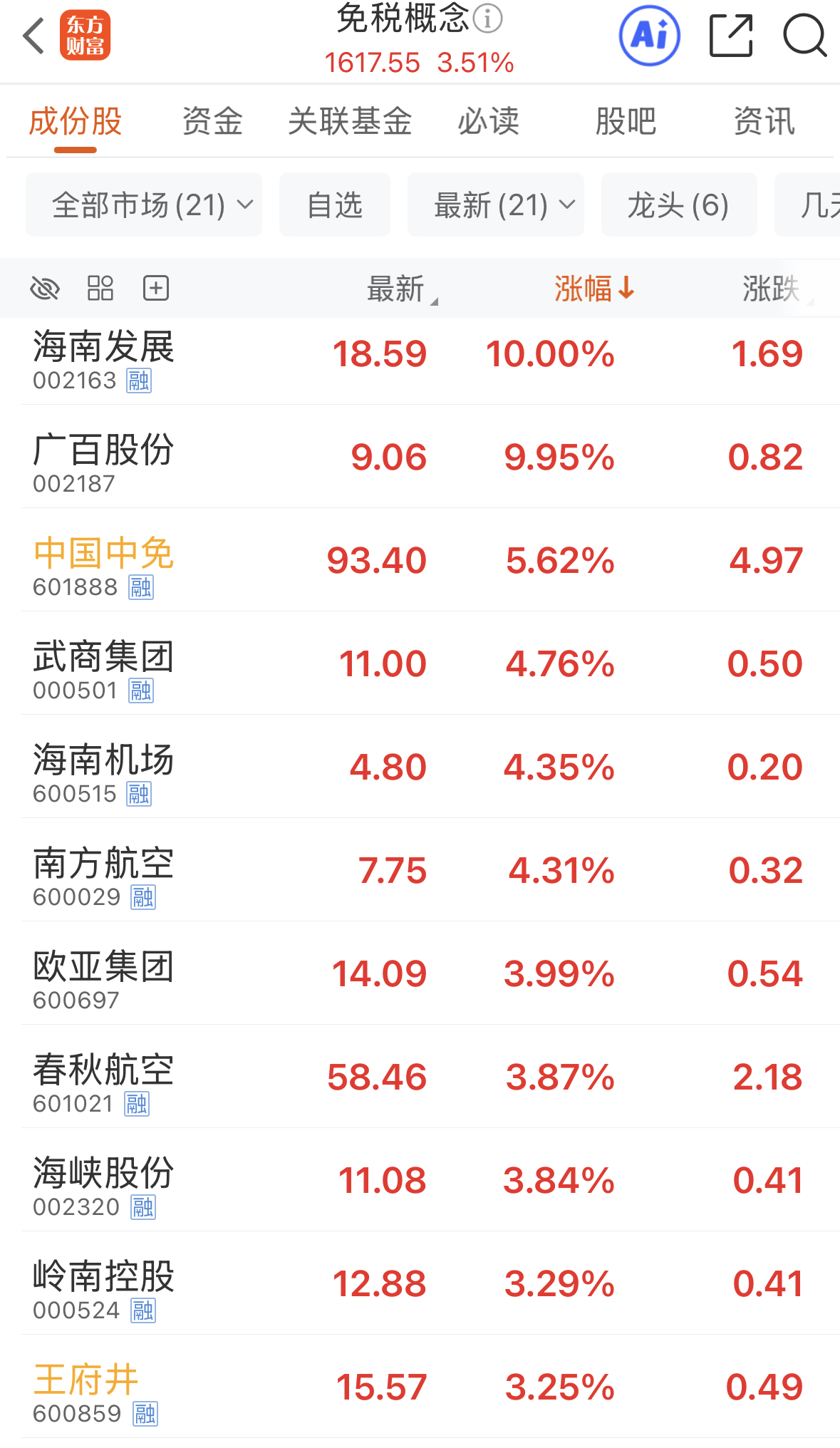The height and width of the screenshot is (1448, 840).
Task: Open the Ai assistant icon
Action: click(x=649, y=36)
